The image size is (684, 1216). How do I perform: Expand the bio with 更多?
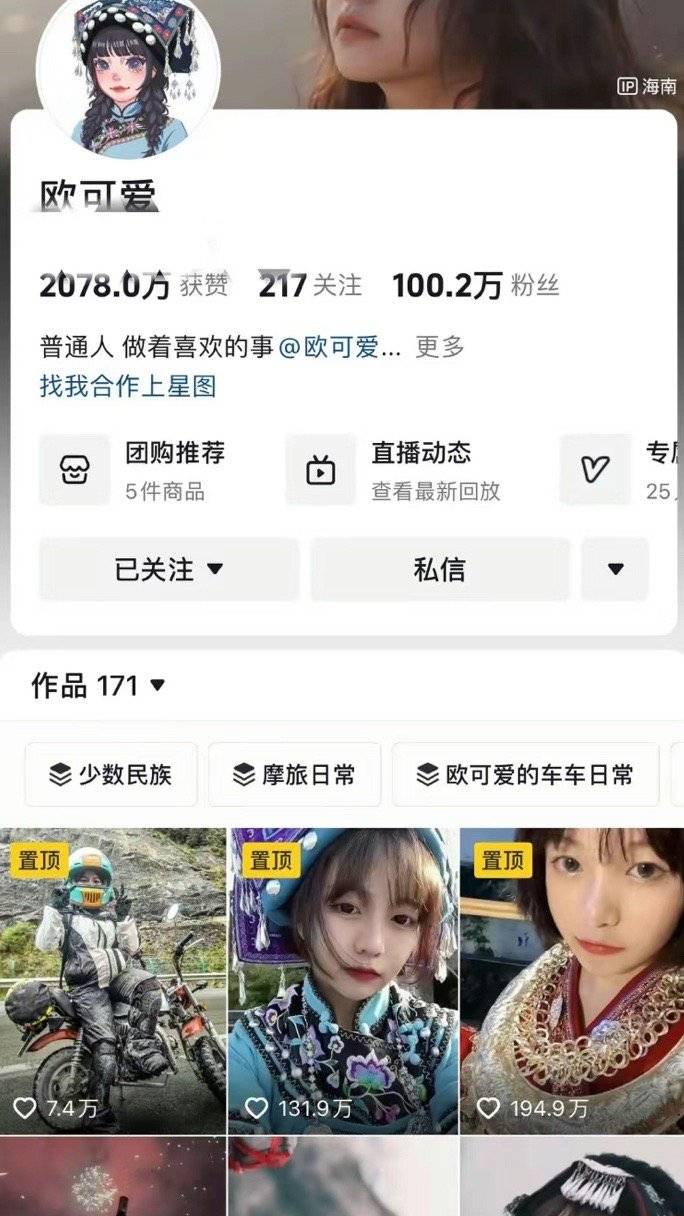440,347
